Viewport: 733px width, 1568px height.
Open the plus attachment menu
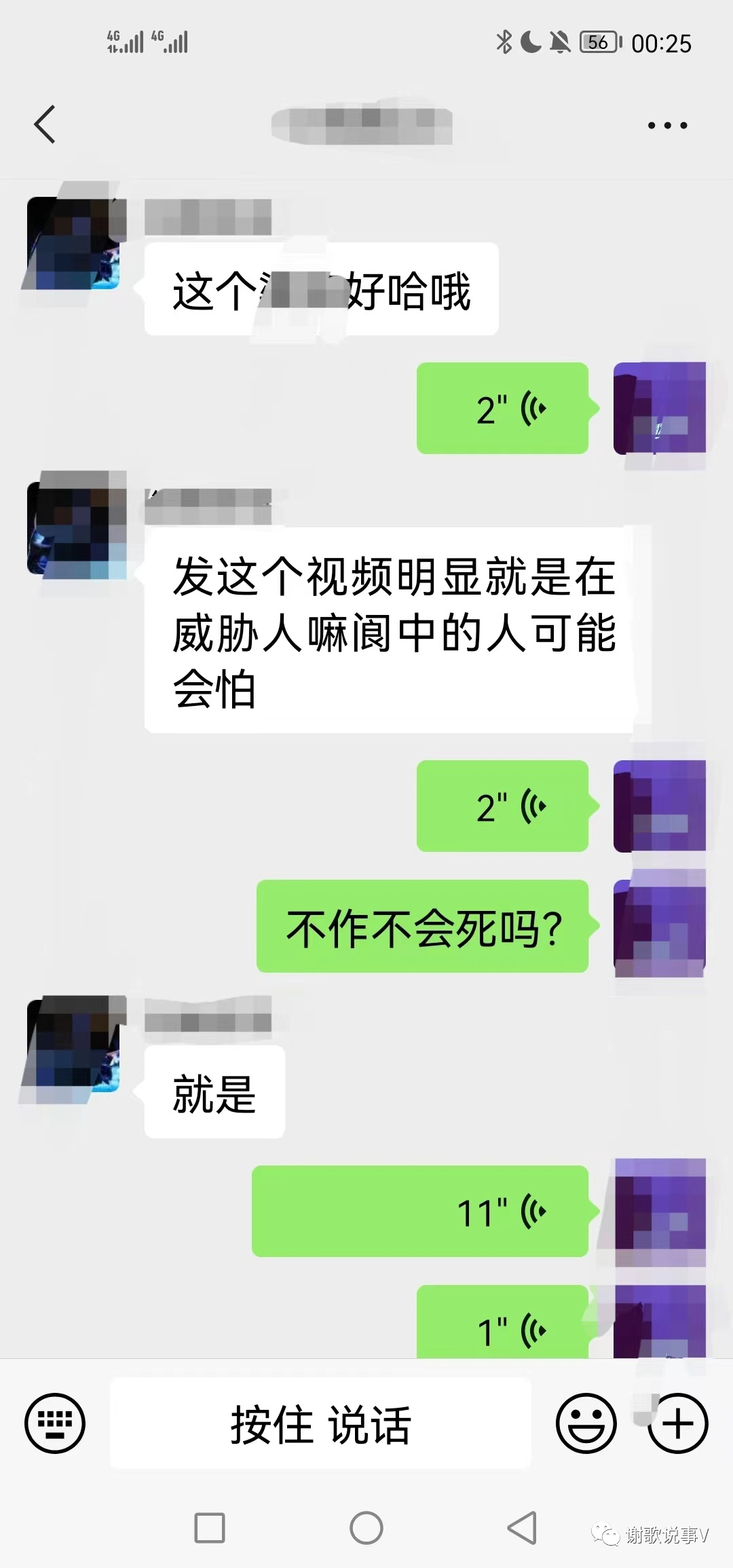(678, 1423)
